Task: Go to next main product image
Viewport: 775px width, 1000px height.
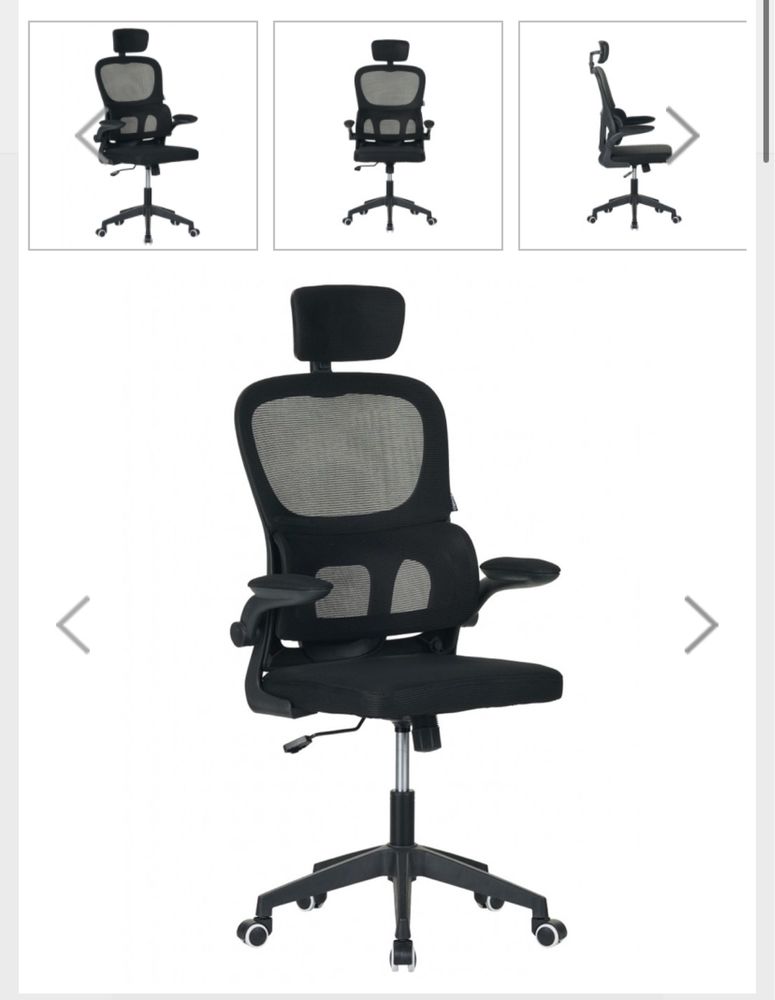Action: (700, 625)
